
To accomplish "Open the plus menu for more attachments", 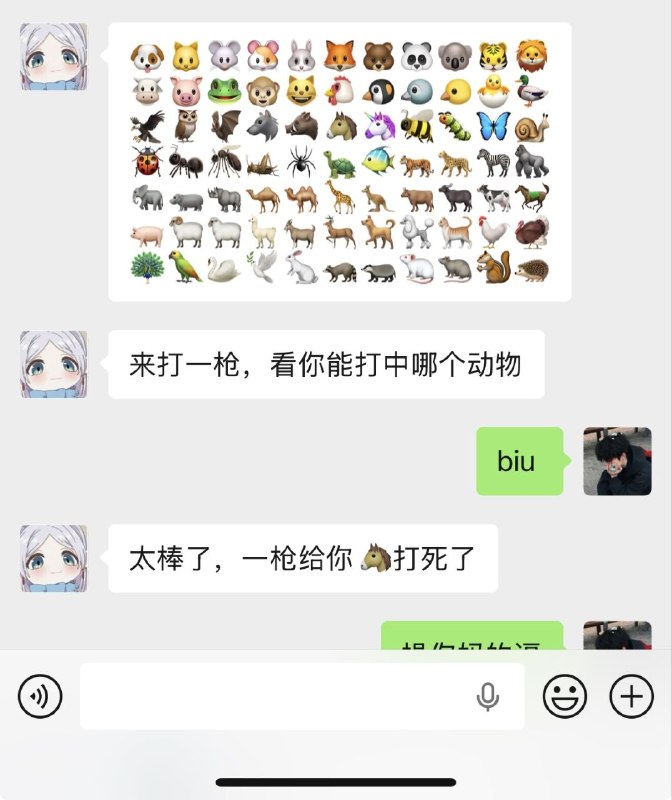I will [631, 696].
